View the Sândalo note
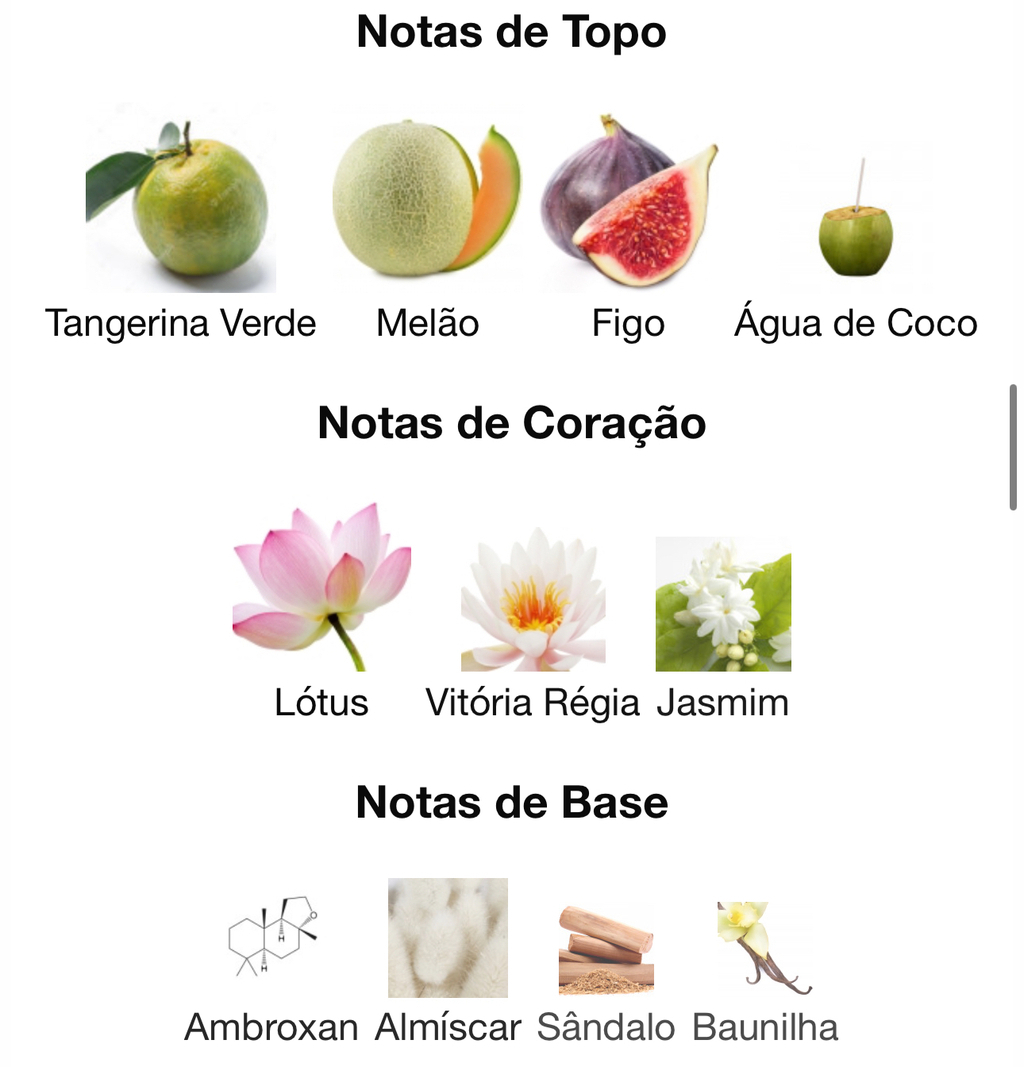The width and height of the screenshot is (1024, 1067). 606,950
